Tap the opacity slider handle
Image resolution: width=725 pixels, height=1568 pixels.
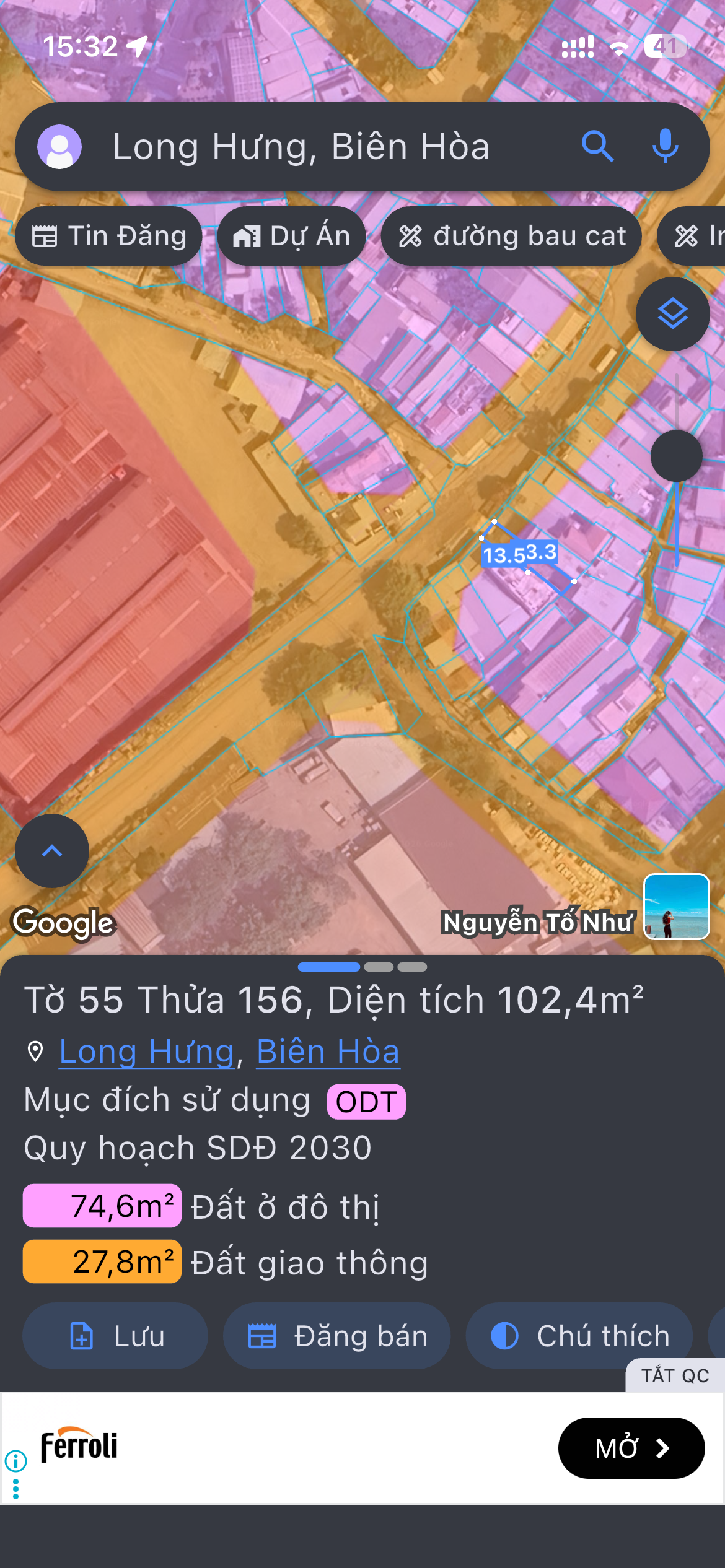click(677, 456)
